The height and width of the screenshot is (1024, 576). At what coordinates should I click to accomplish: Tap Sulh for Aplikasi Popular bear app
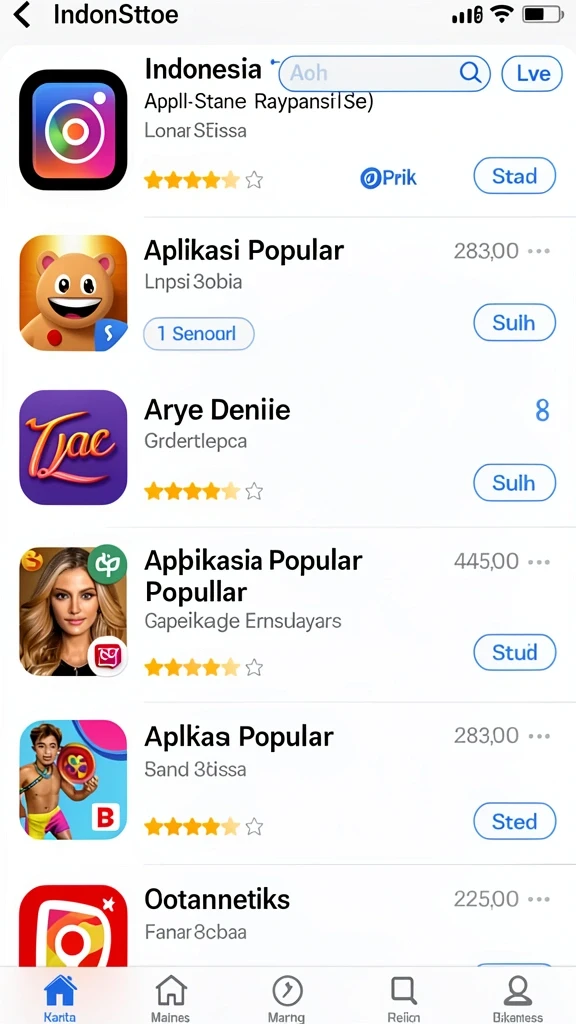tap(515, 323)
